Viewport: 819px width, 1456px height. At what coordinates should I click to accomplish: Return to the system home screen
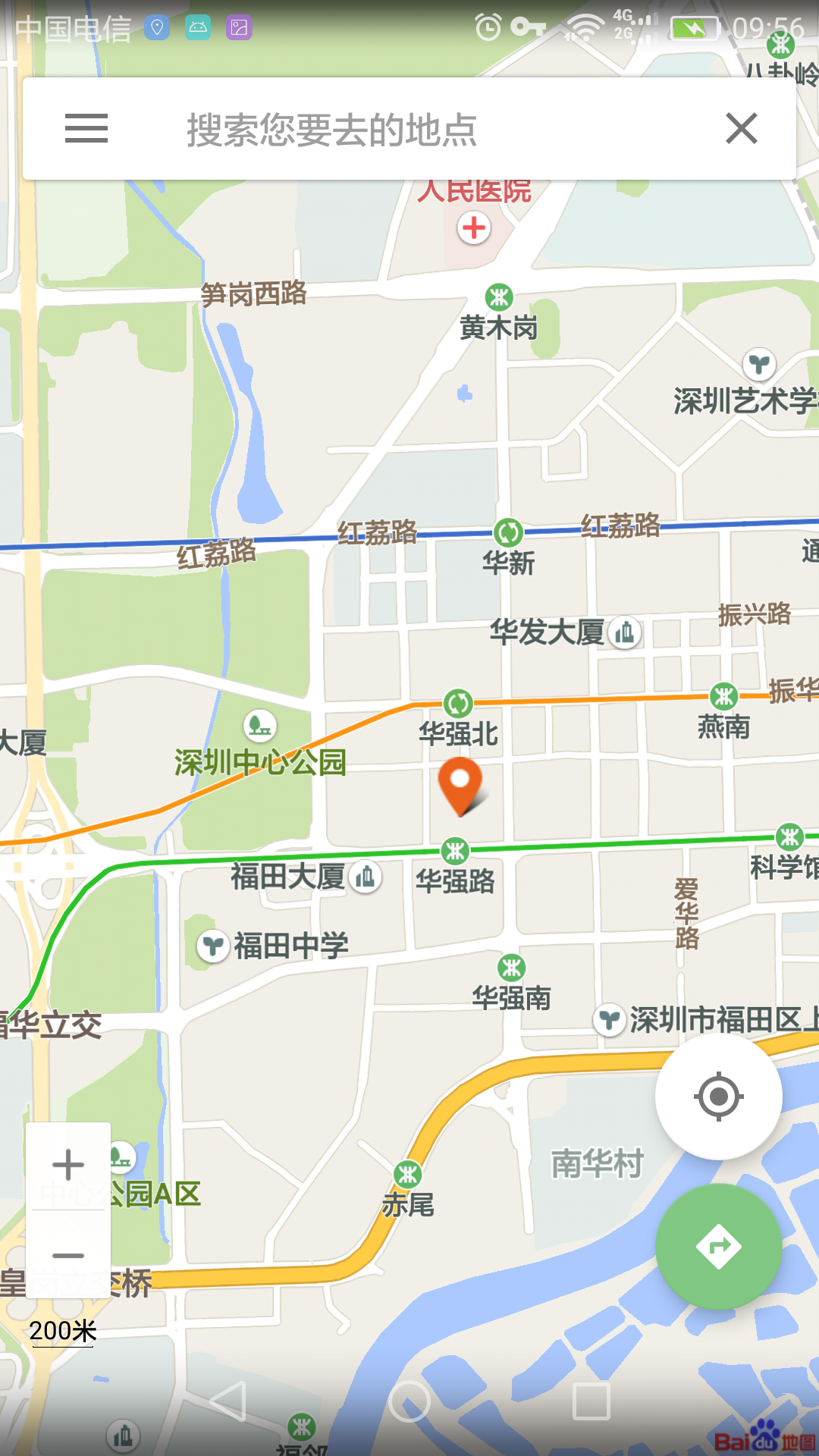pyautogui.click(x=409, y=1401)
